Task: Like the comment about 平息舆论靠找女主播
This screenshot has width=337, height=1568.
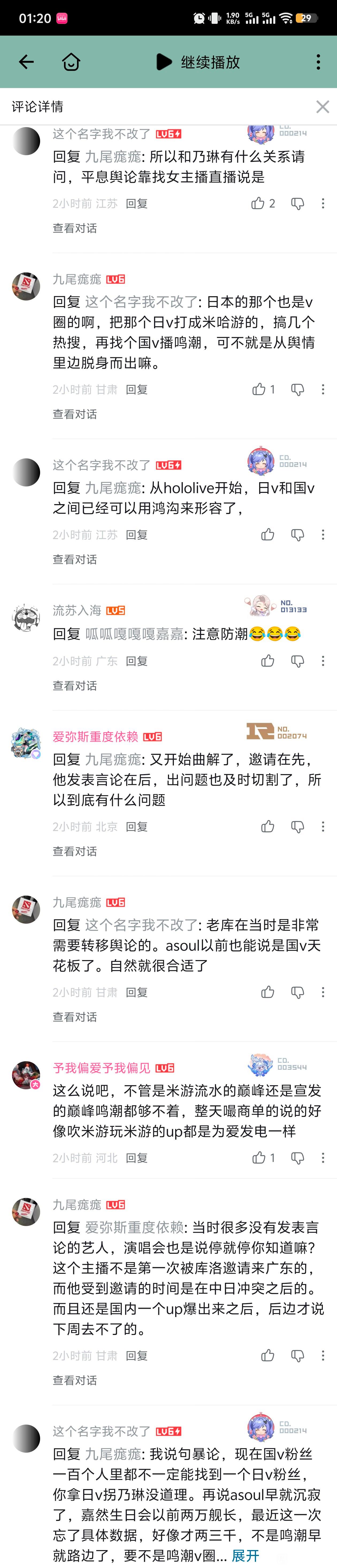Action: 258,203
